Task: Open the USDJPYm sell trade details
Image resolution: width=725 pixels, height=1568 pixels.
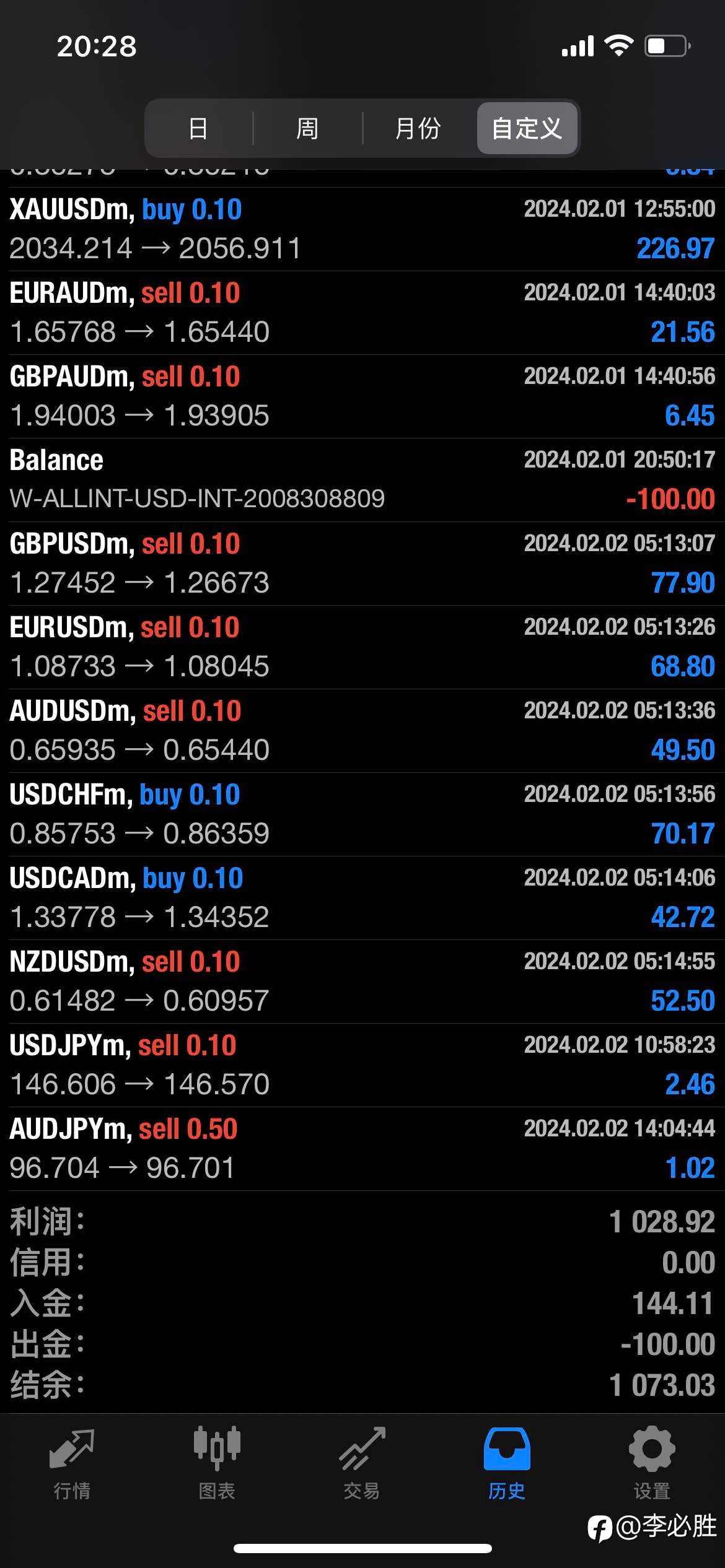Action: tap(362, 1065)
